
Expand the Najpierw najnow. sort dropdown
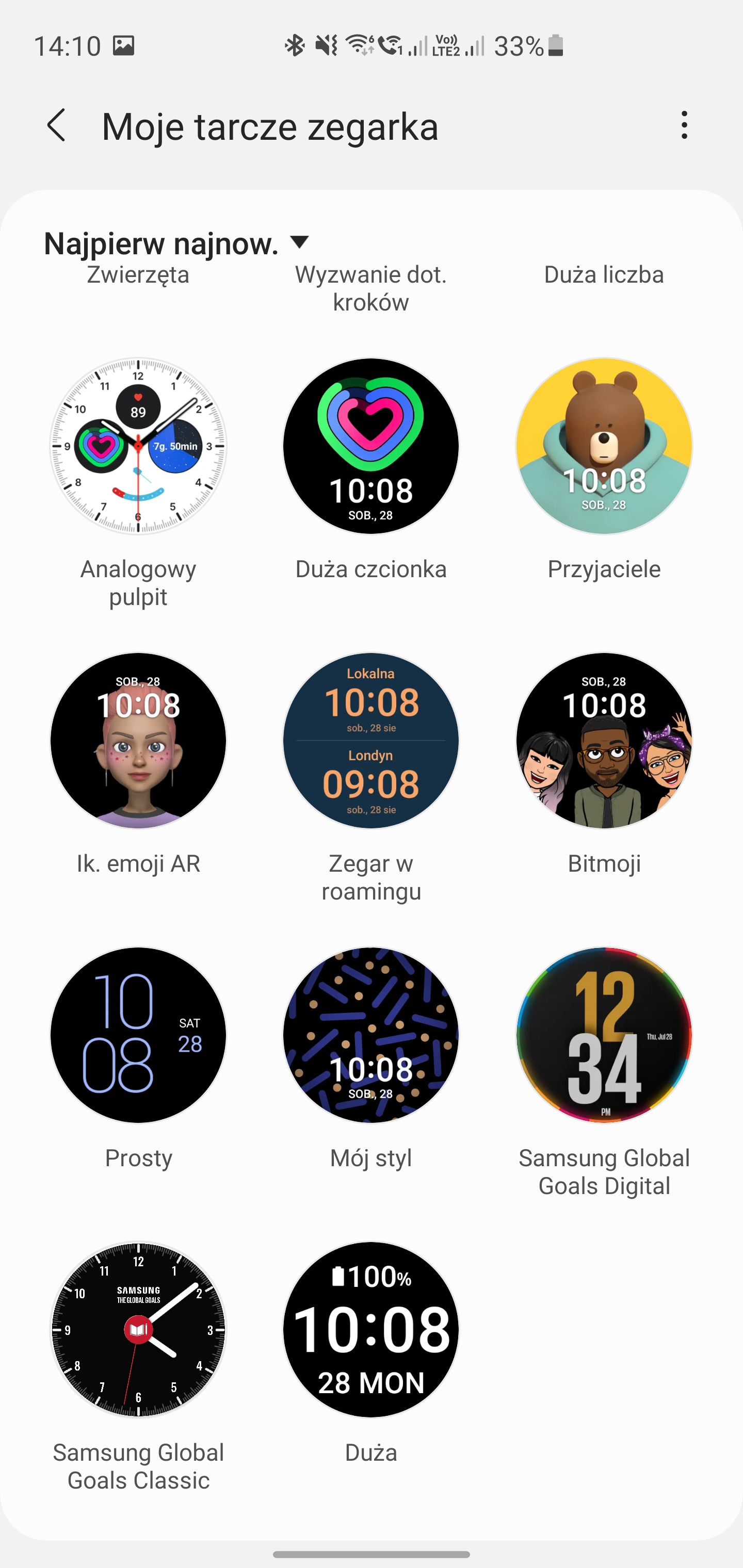pyautogui.click(x=176, y=243)
